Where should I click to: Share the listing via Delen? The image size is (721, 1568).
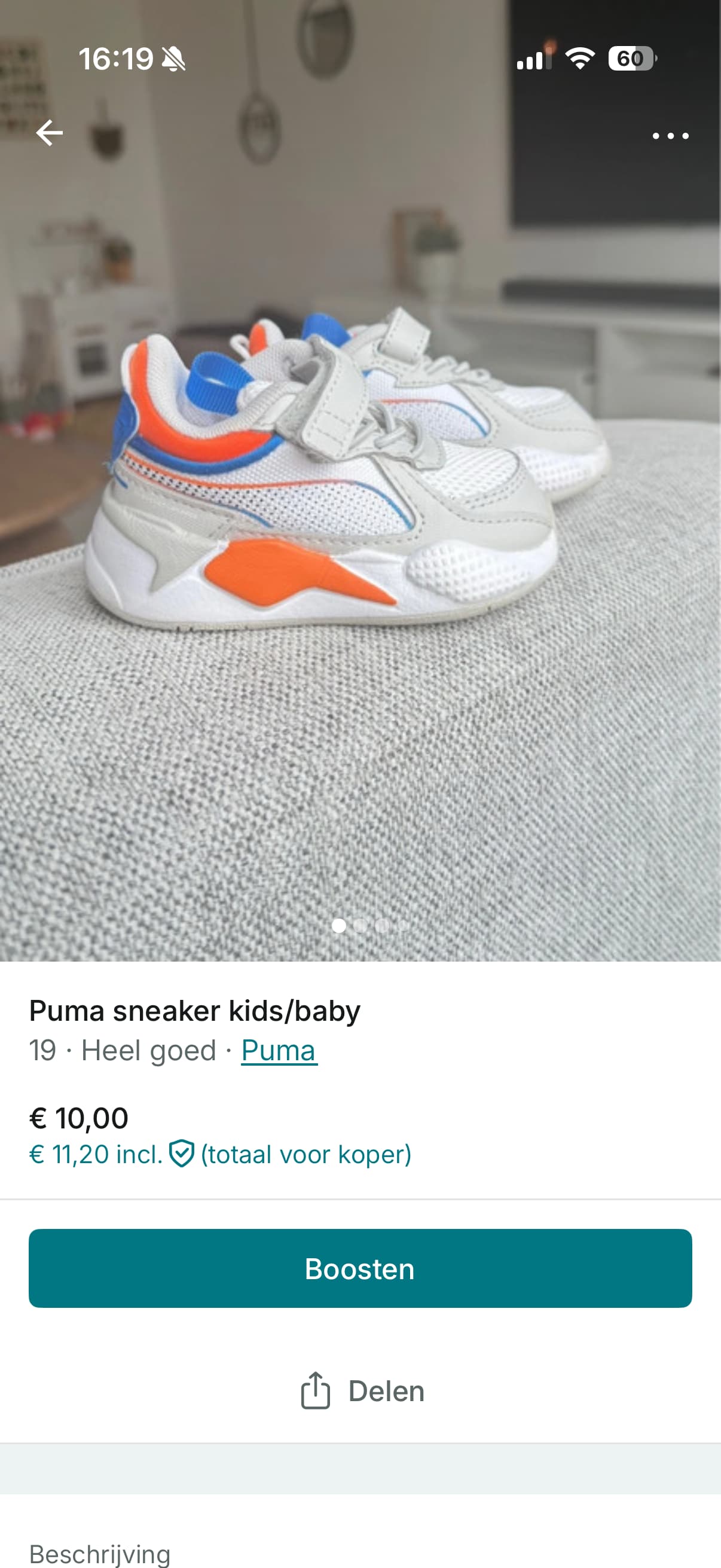pyautogui.click(x=363, y=1391)
